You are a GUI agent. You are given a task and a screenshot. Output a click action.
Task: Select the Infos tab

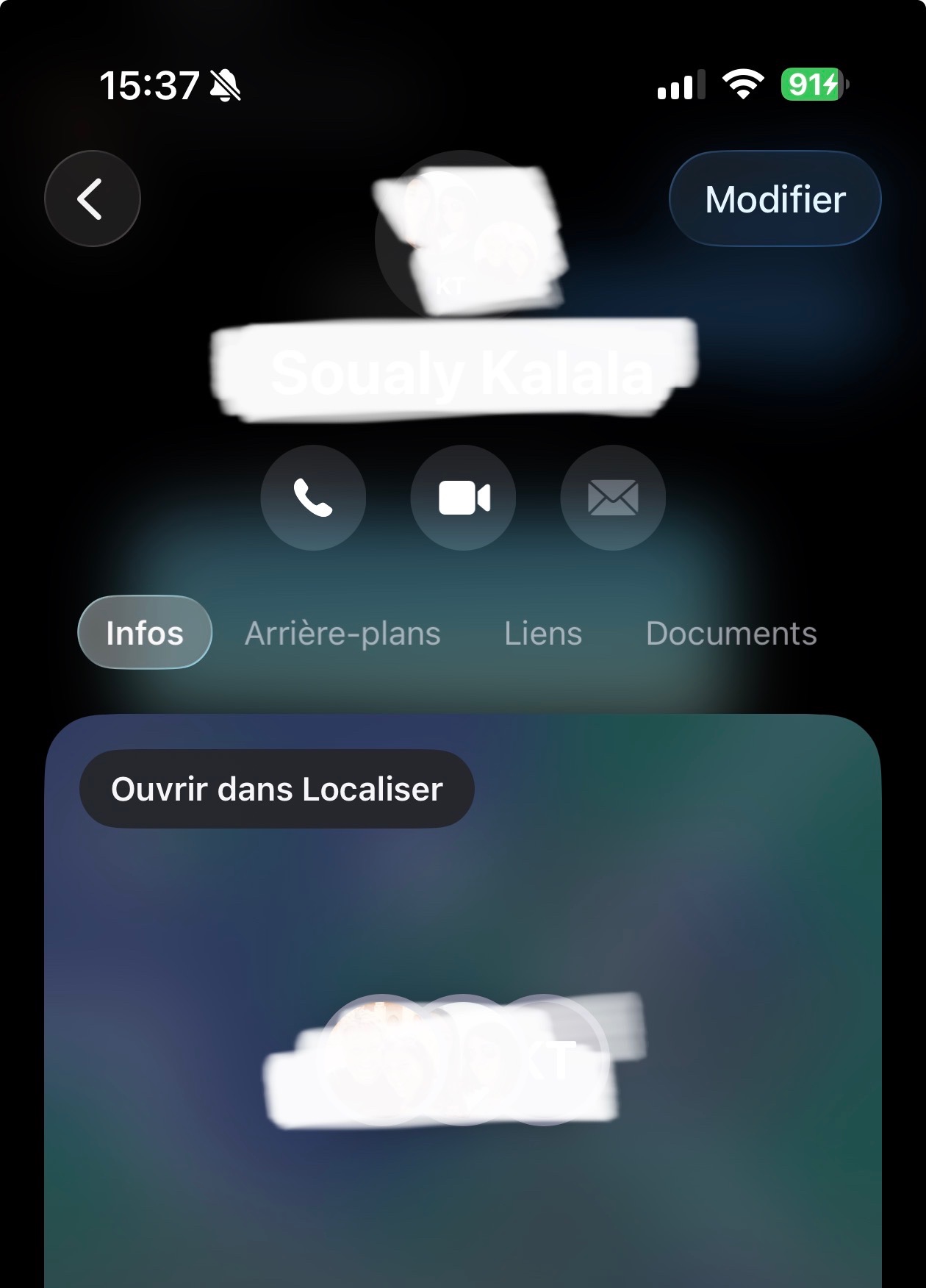click(145, 633)
